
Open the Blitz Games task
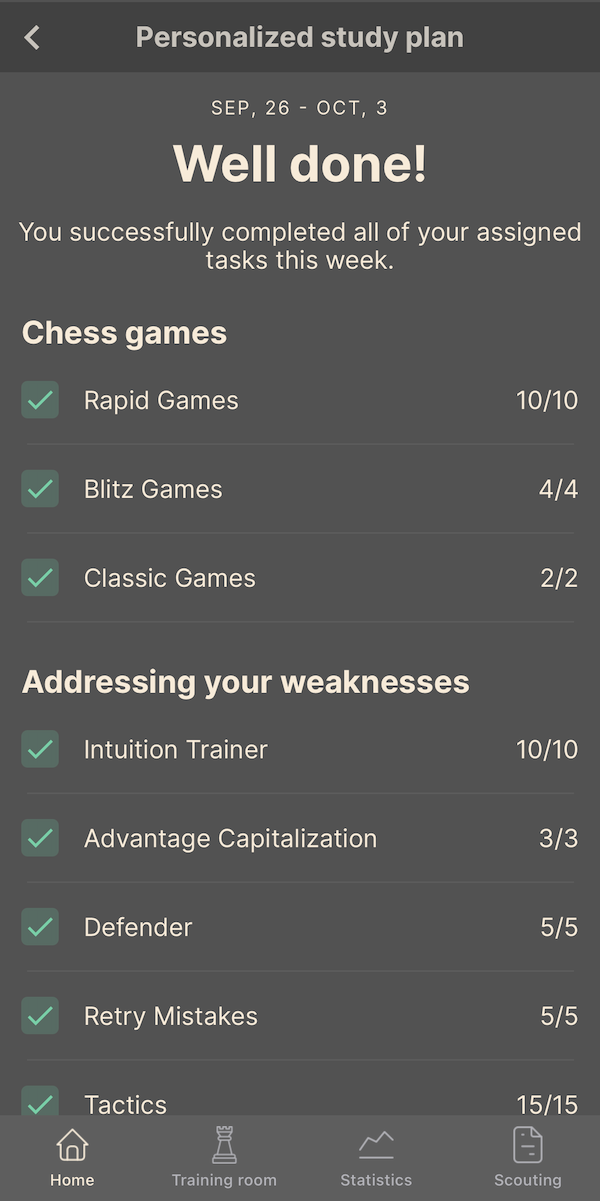tap(300, 489)
